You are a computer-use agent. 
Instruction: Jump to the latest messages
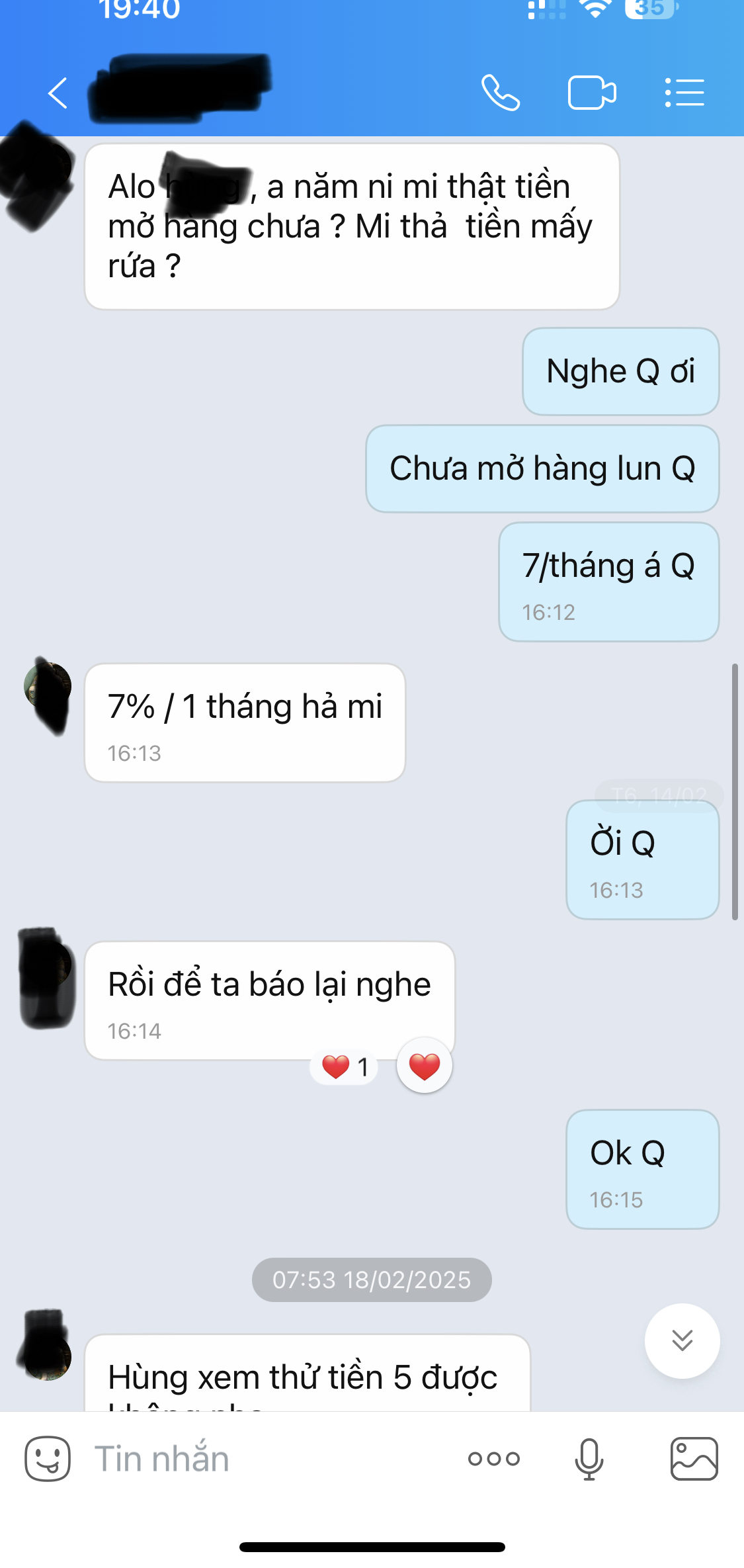(682, 1340)
